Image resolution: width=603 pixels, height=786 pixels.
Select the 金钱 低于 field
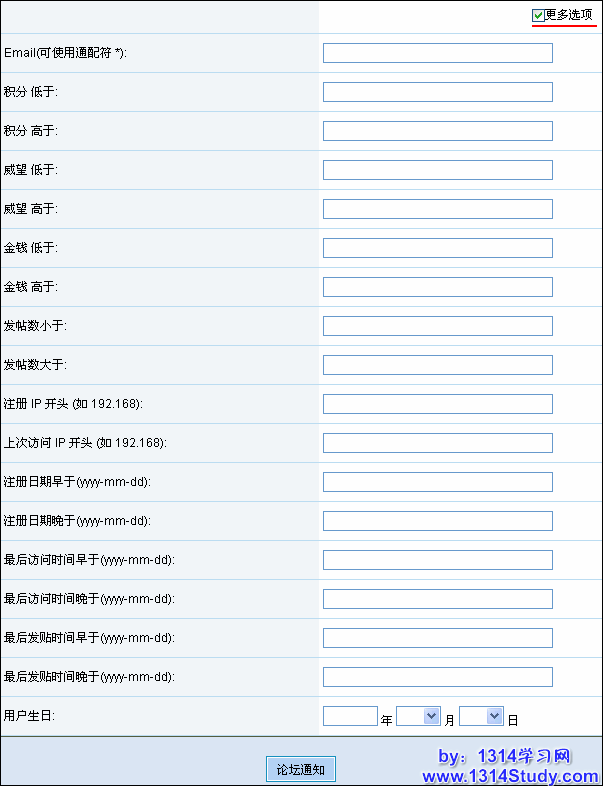coord(437,248)
